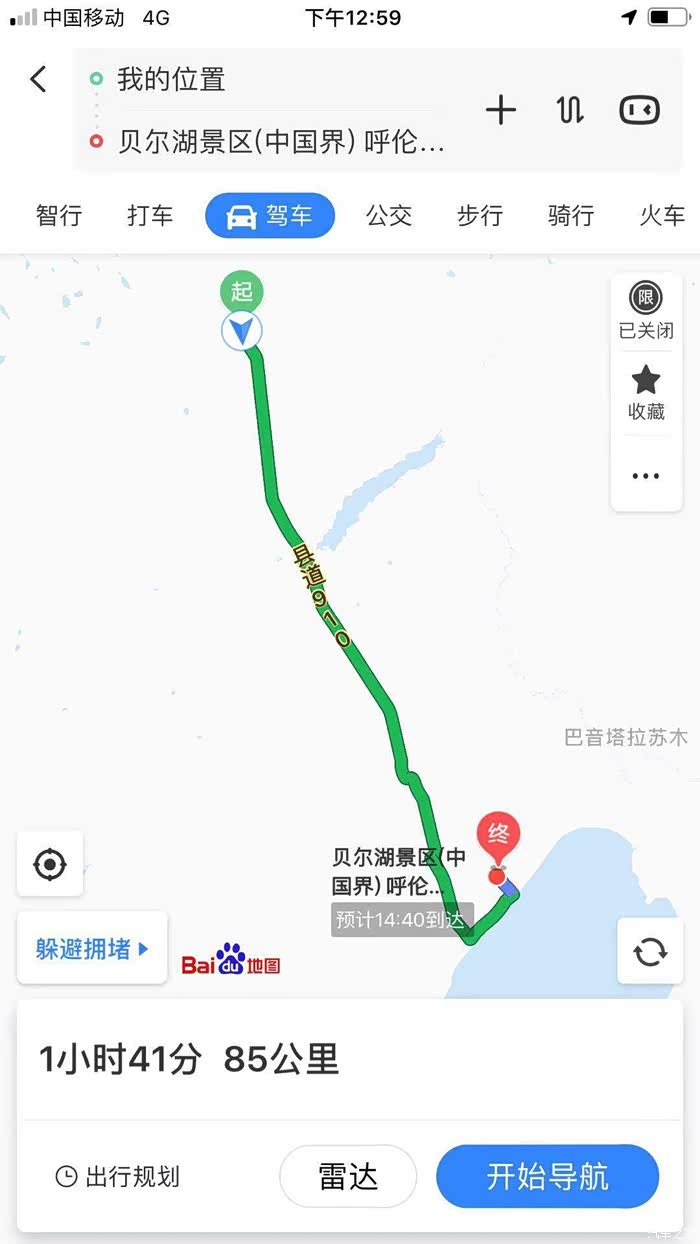Screen dimensions: 700x1244
Task: Edit the 我的位置 starting point field
Action: 260,79
